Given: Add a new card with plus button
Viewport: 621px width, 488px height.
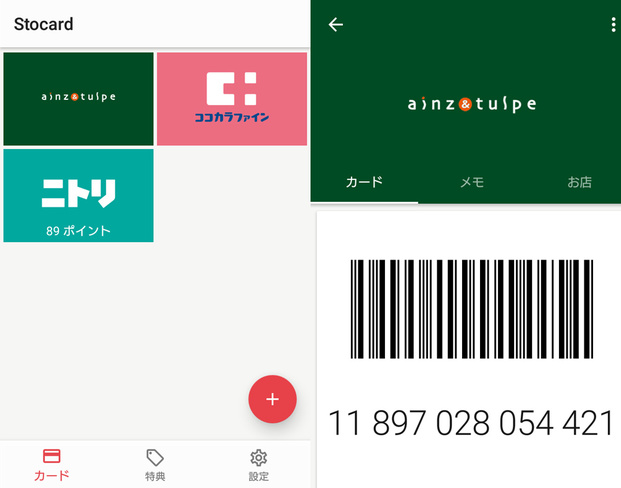Looking at the screenshot, I should 272,399.
